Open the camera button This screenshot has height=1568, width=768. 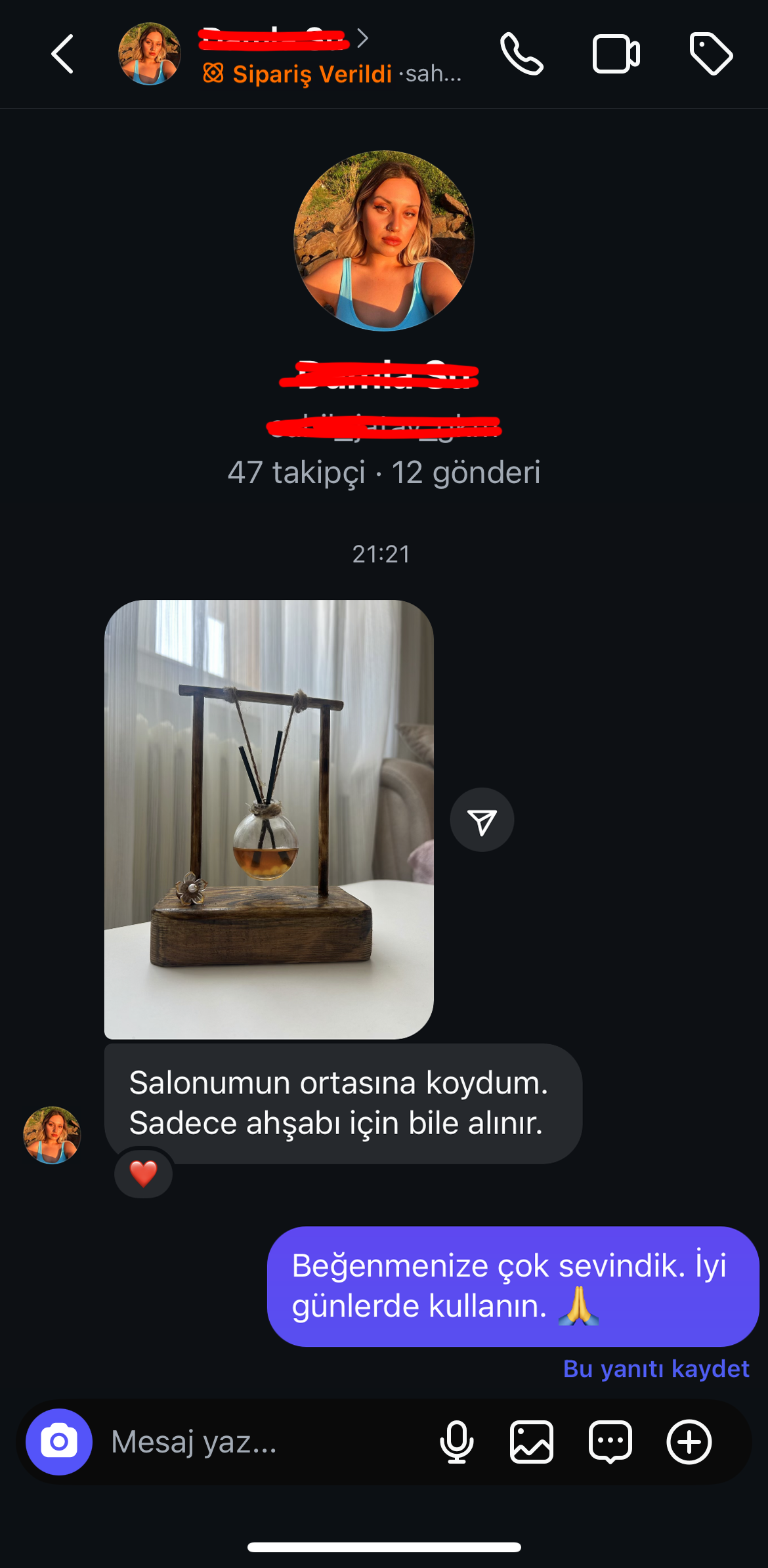coord(59,1442)
